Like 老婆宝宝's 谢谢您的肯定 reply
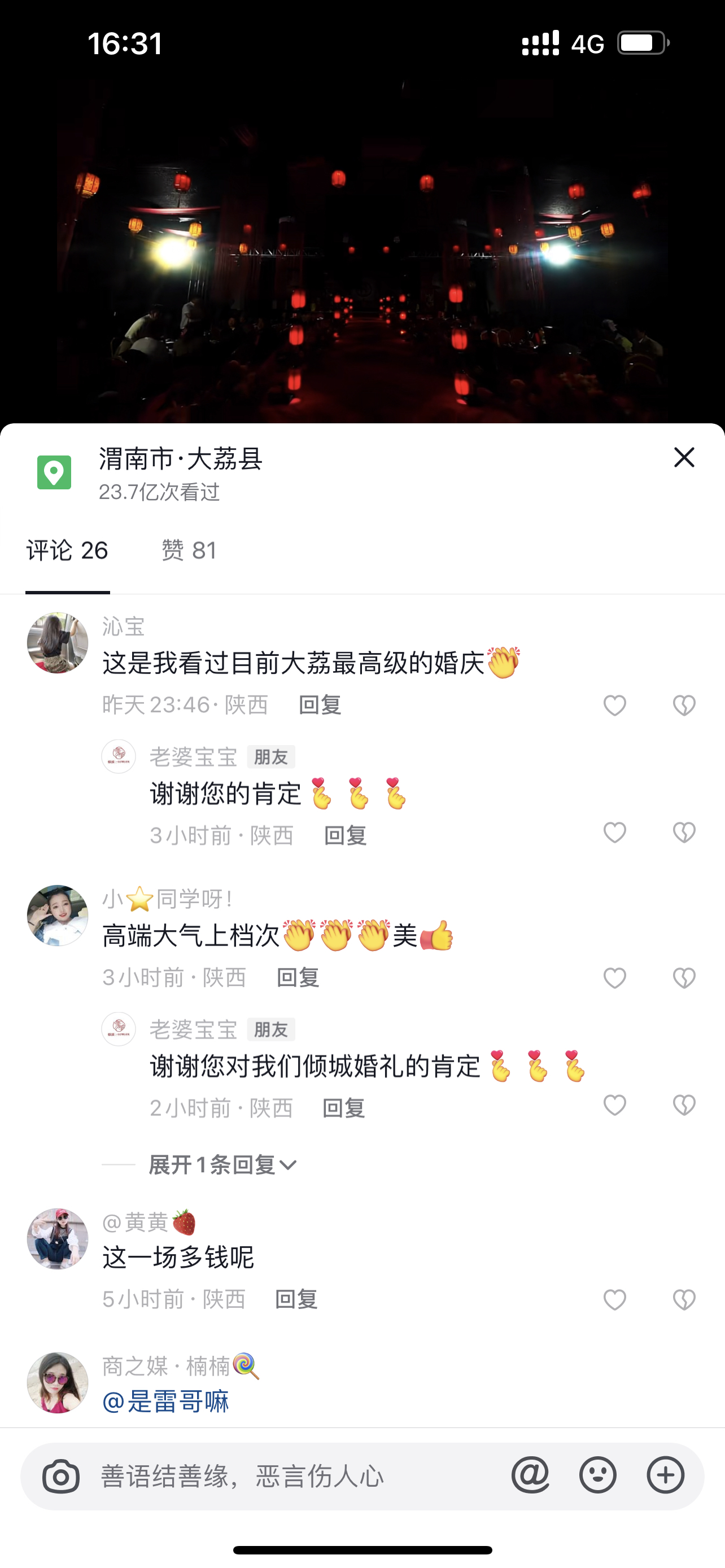 click(x=615, y=833)
